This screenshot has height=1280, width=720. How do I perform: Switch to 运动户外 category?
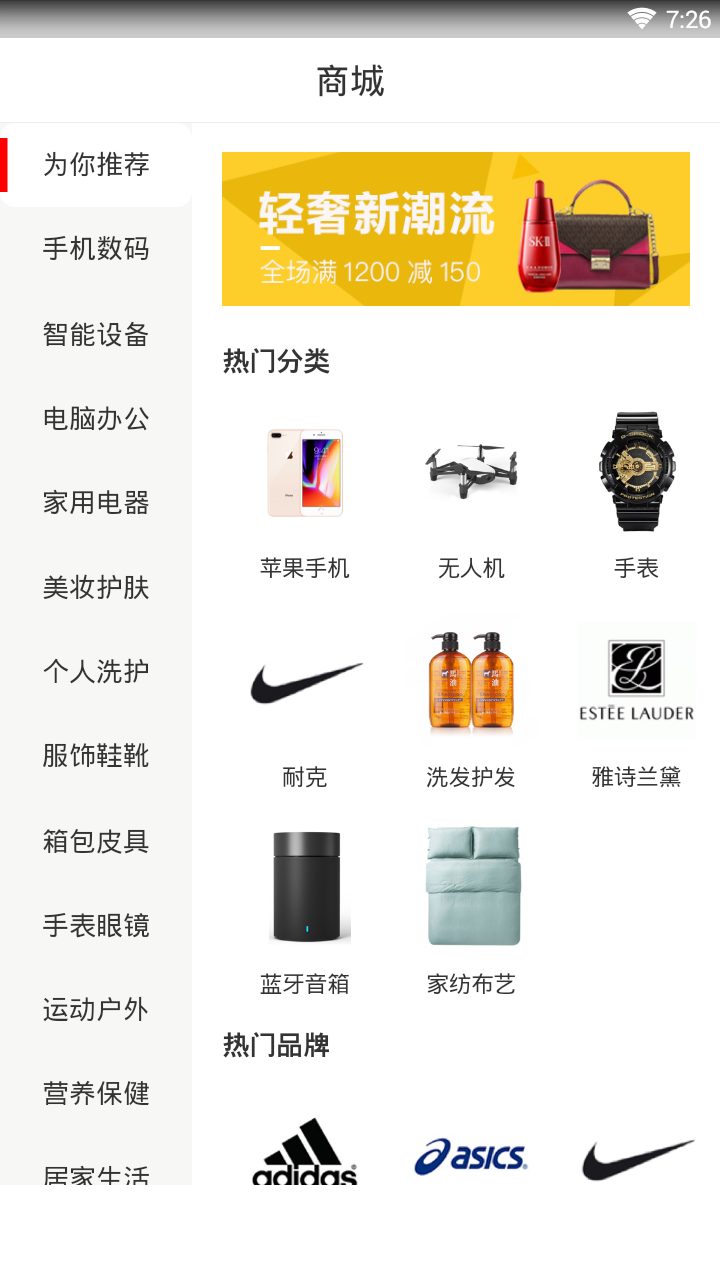[x=96, y=1010]
